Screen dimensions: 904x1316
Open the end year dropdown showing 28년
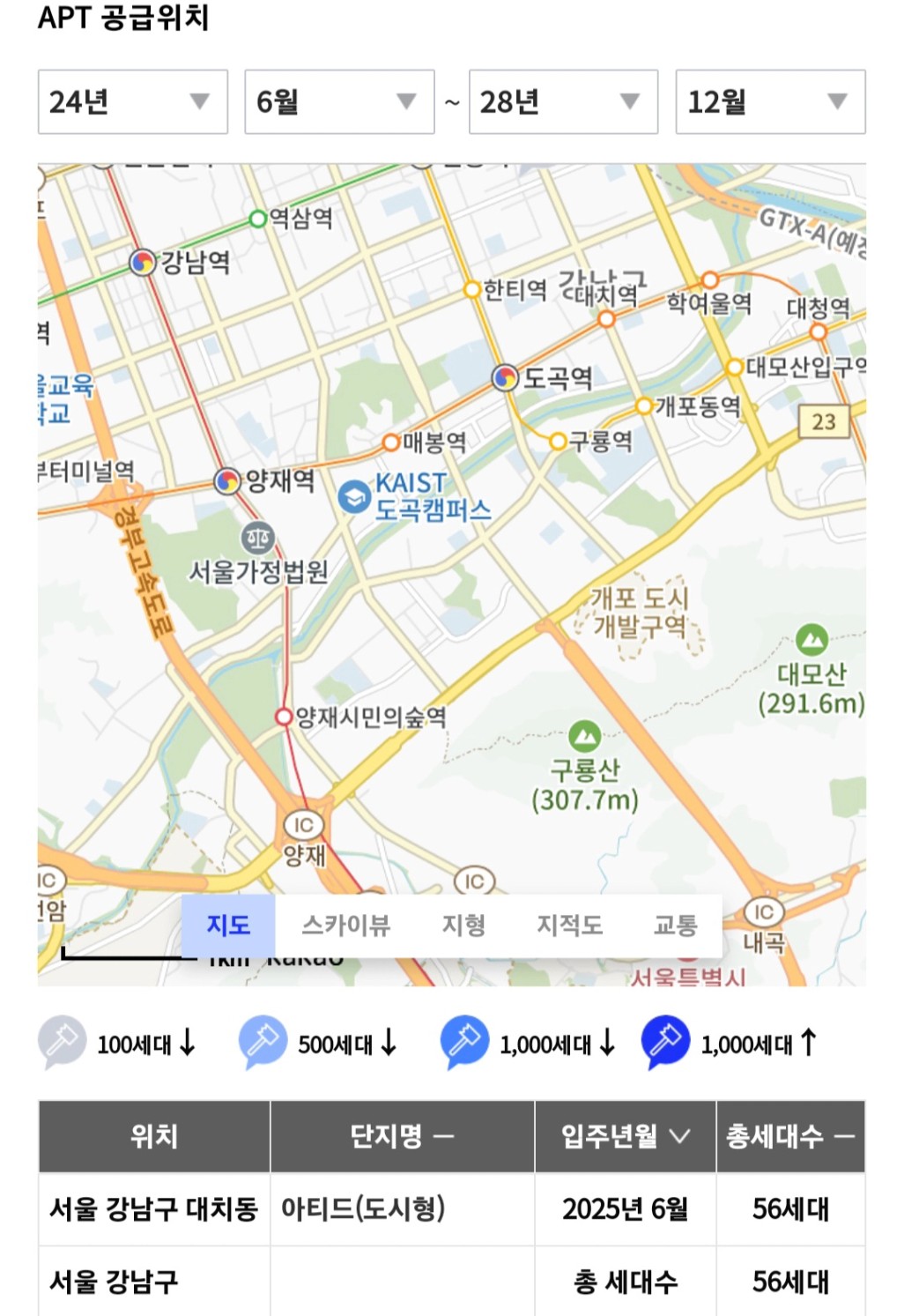563,102
